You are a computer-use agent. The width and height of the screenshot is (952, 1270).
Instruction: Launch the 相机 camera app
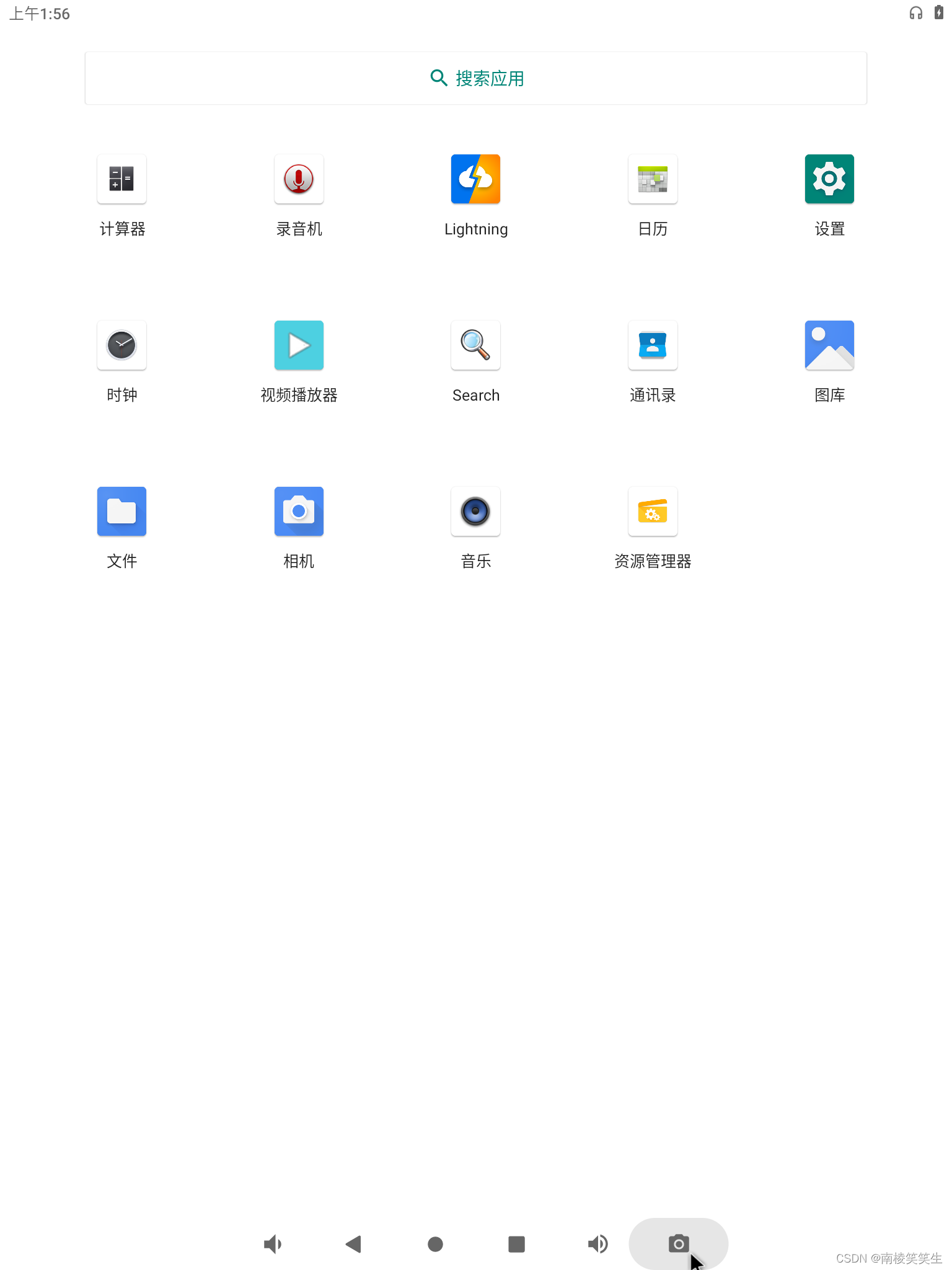299,512
